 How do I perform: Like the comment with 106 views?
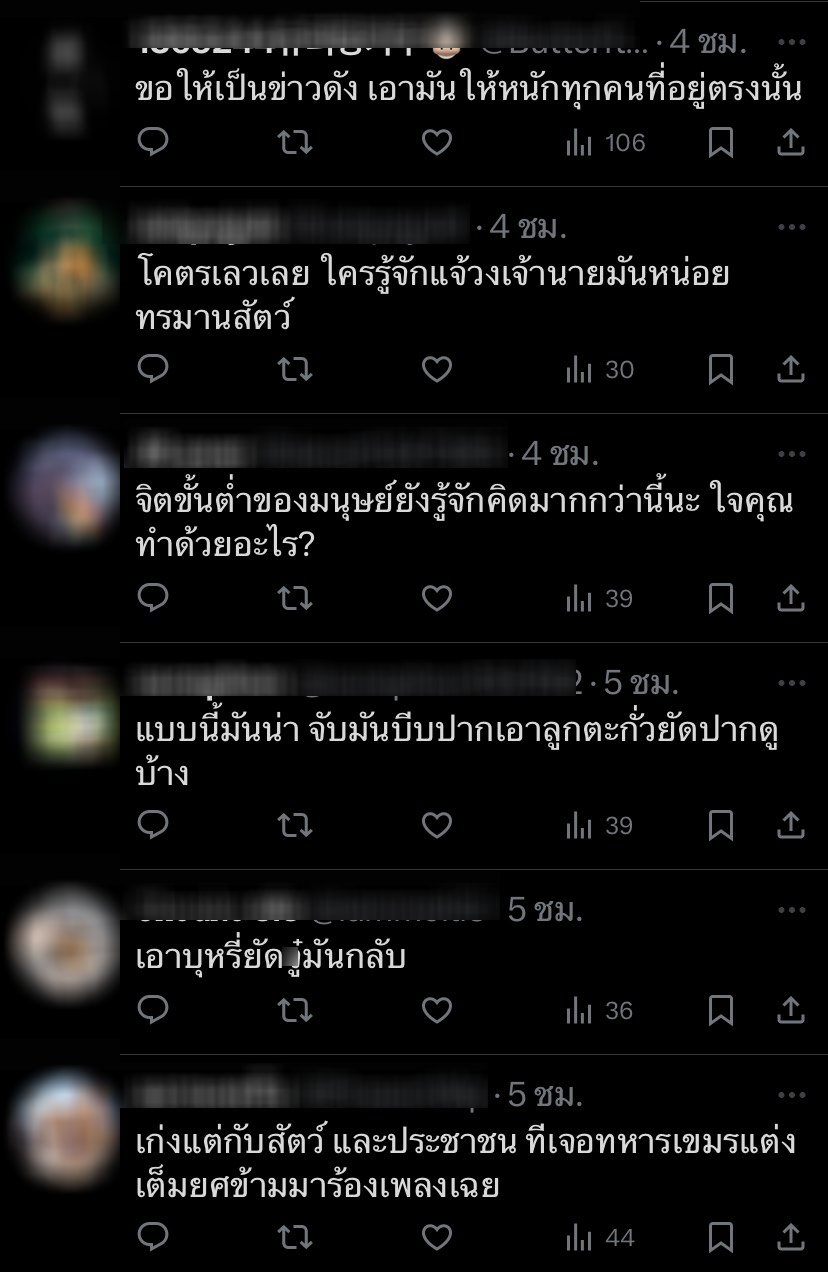436,143
